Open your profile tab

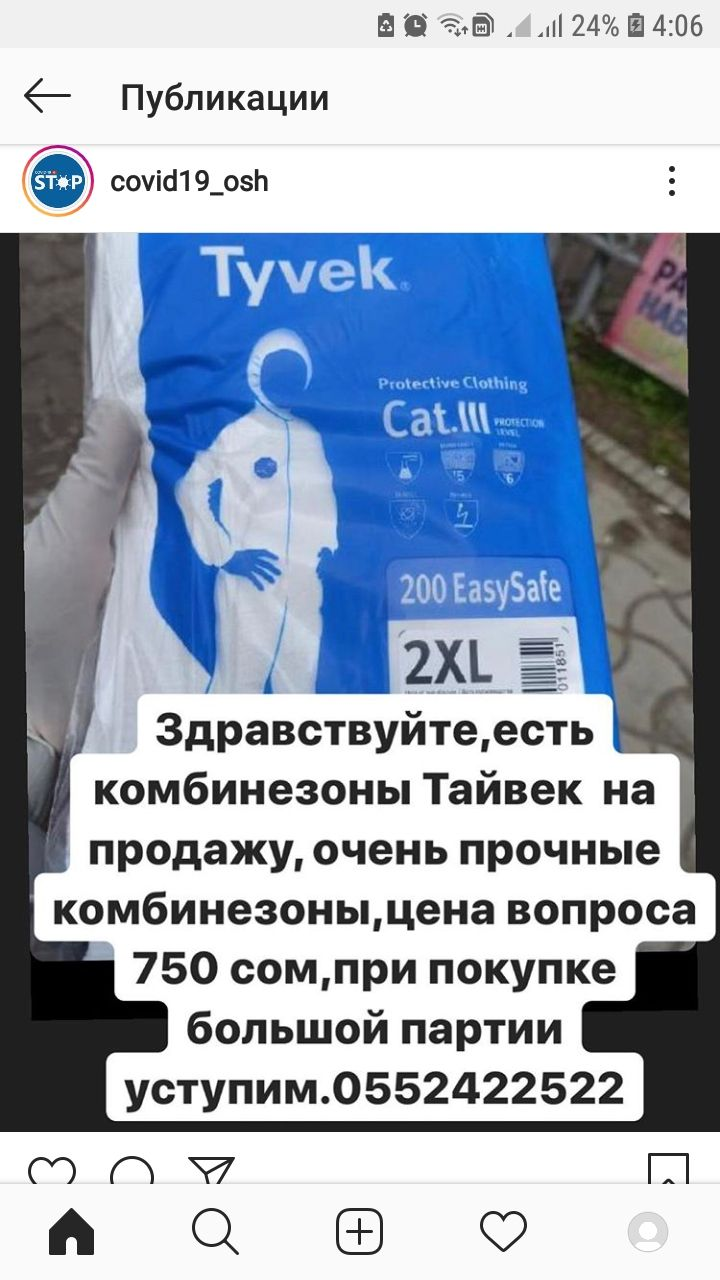click(x=648, y=1232)
